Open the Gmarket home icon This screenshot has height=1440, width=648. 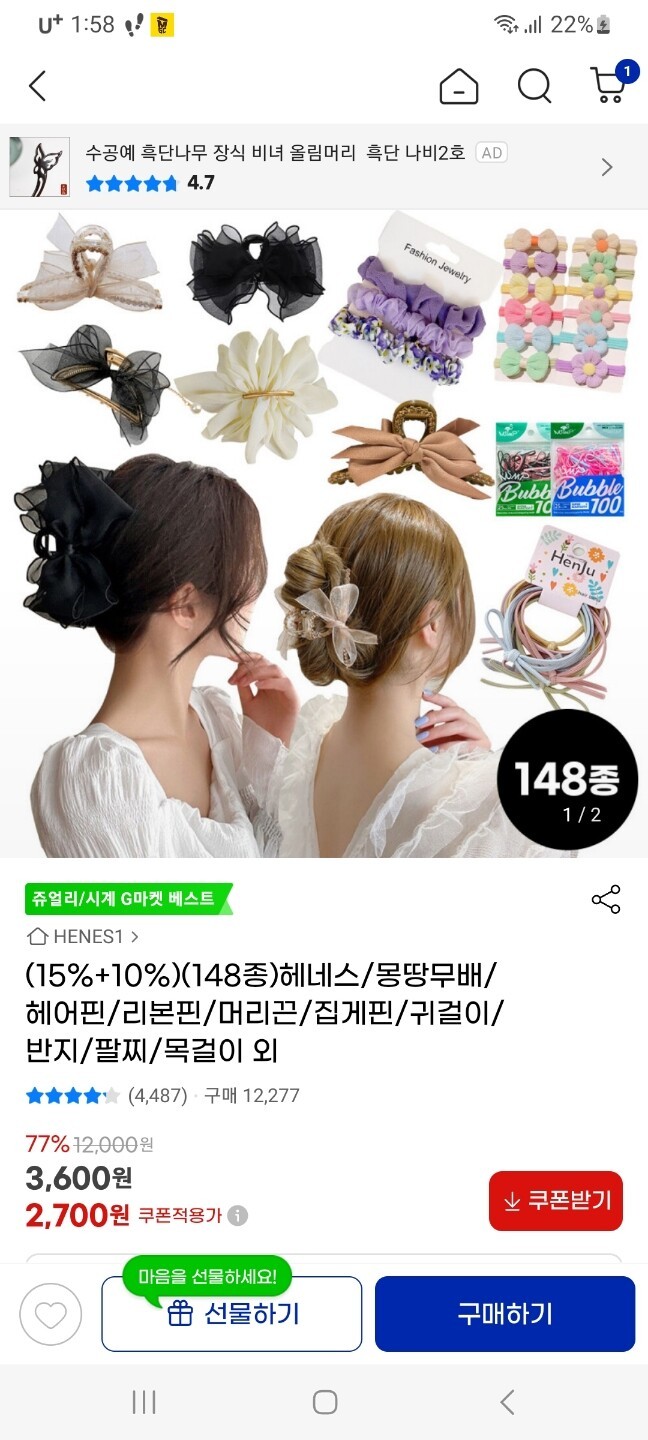pos(459,87)
